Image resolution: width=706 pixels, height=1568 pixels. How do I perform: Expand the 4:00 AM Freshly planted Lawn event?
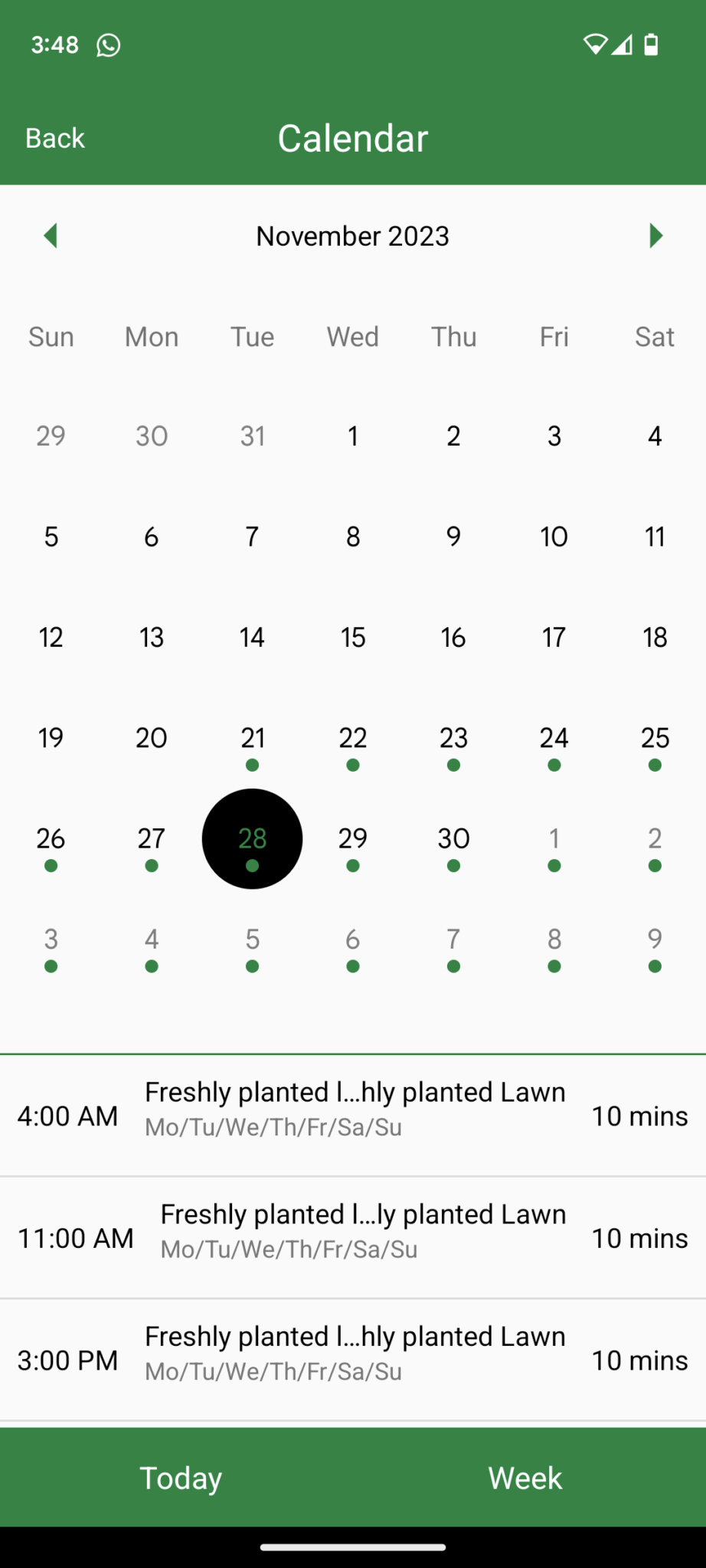[352, 1116]
